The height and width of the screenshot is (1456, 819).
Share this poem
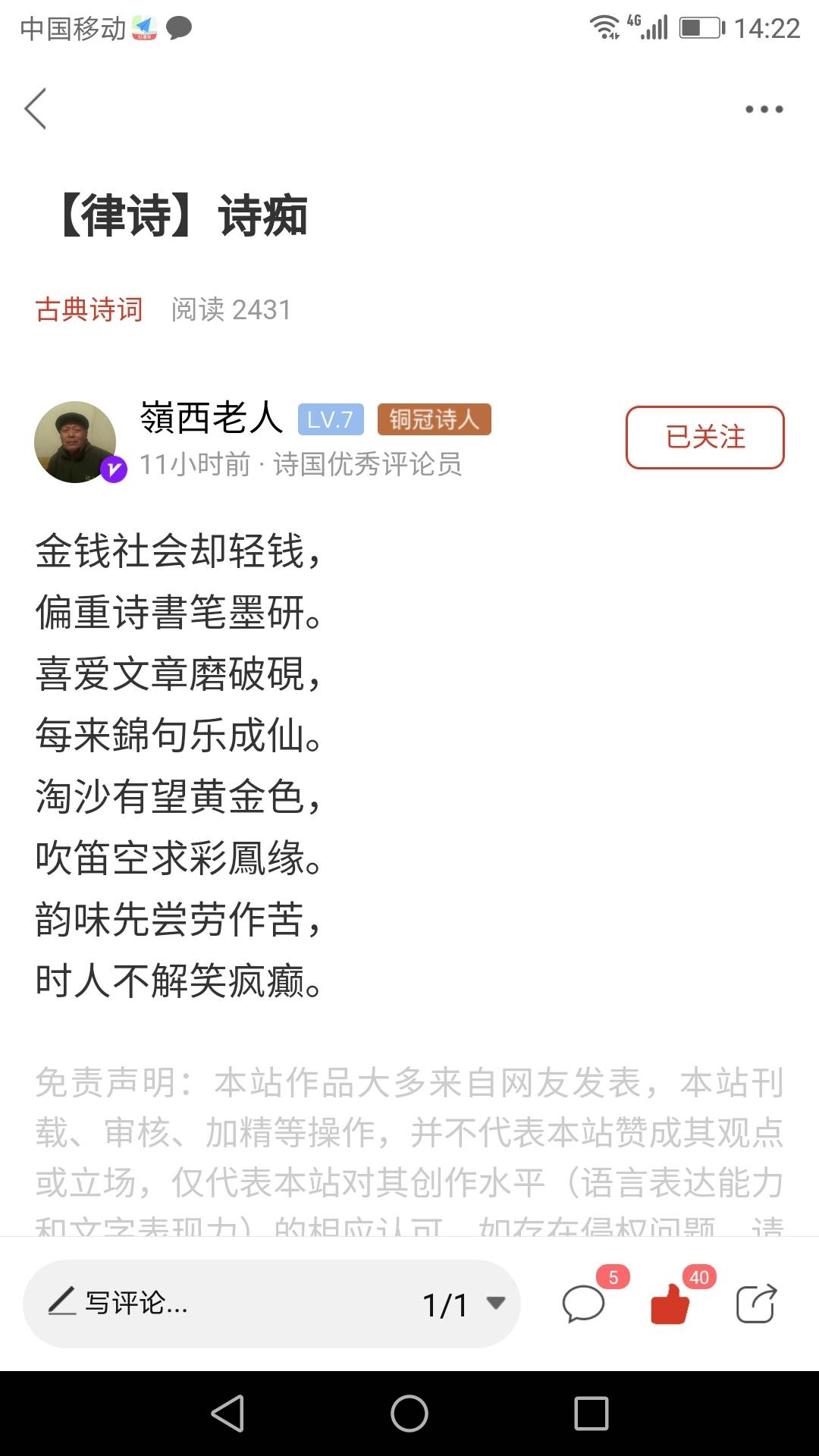[x=756, y=1304]
